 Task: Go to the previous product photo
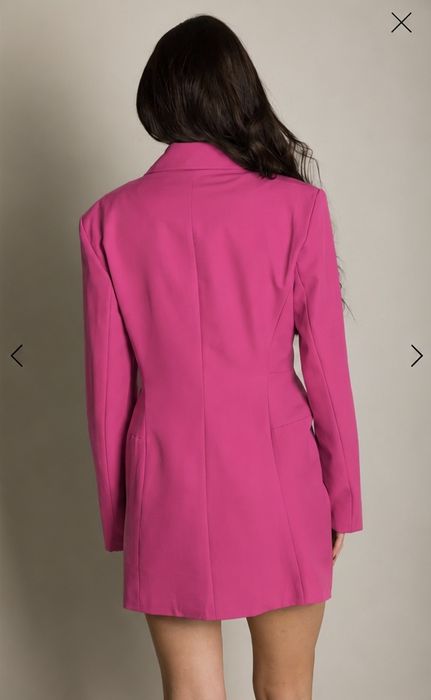[17, 356]
